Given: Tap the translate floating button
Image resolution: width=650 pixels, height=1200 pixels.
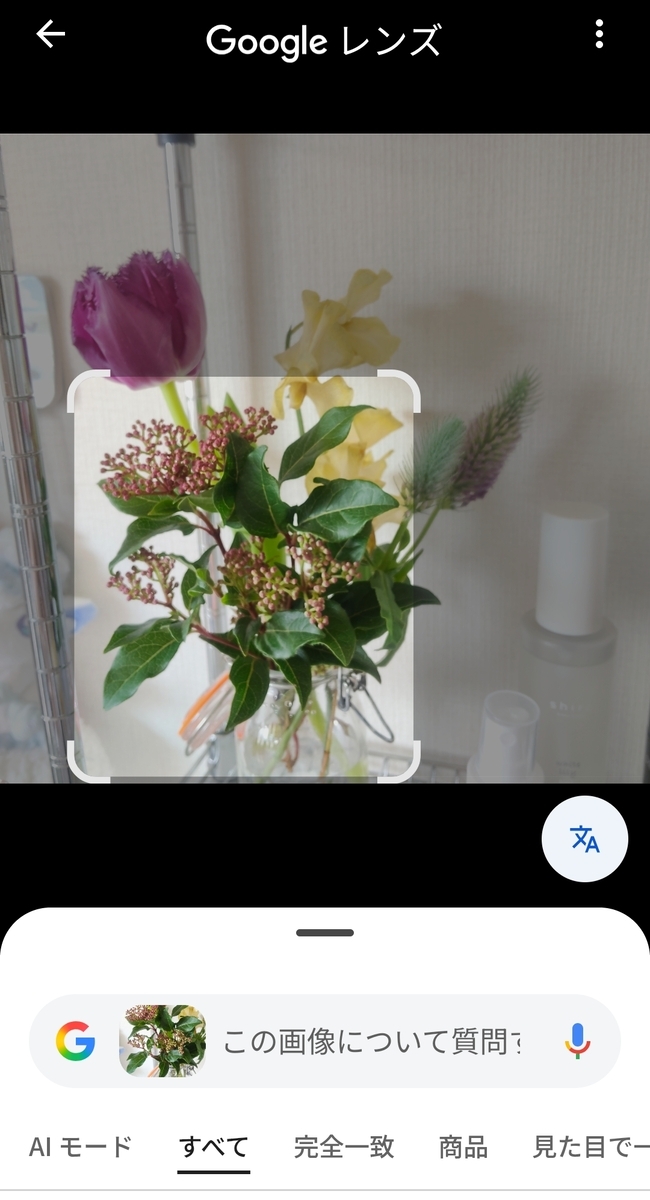Looking at the screenshot, I should click(585, 839).
